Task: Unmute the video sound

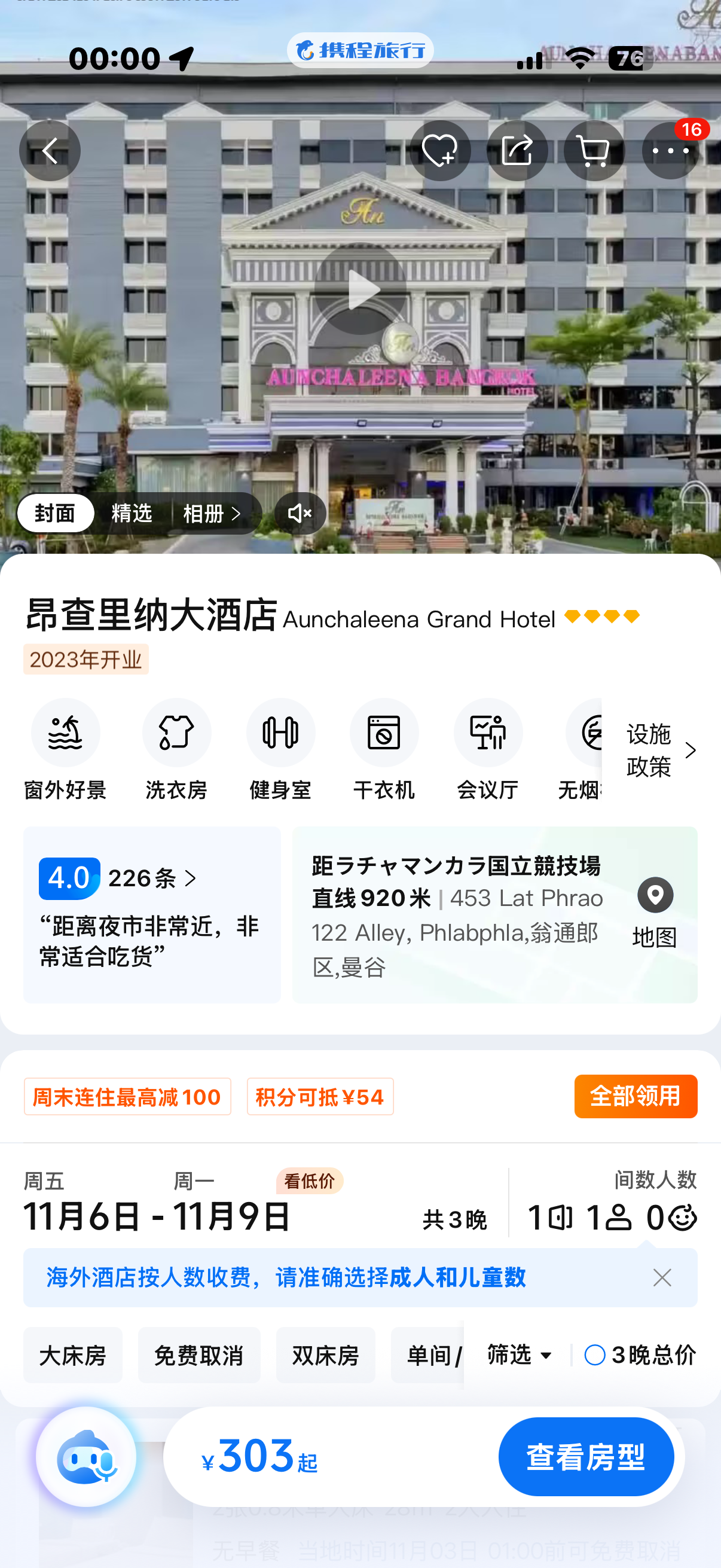Action: click(x=300, y=513)
